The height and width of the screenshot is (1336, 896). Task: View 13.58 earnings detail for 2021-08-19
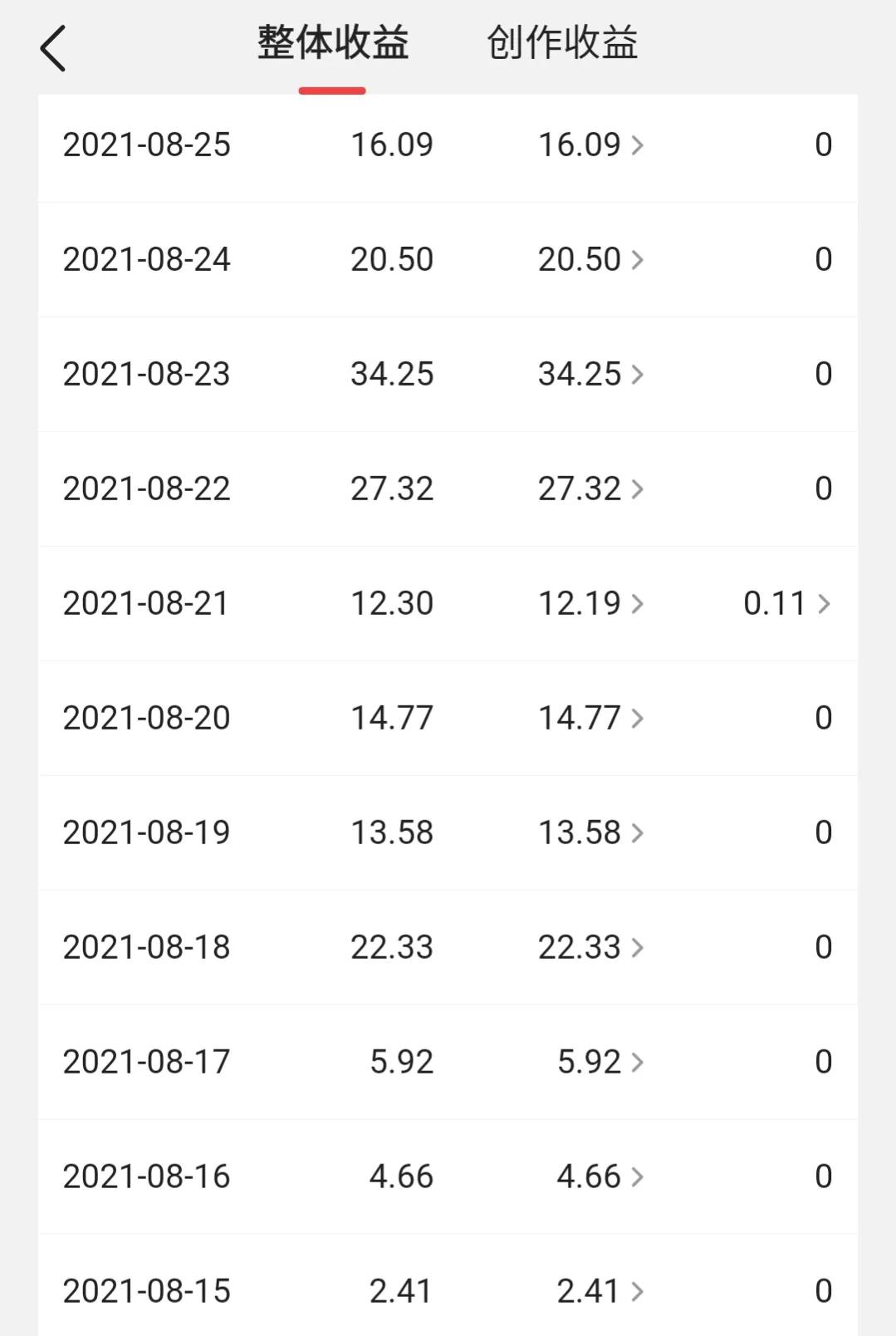click(590, 833)
